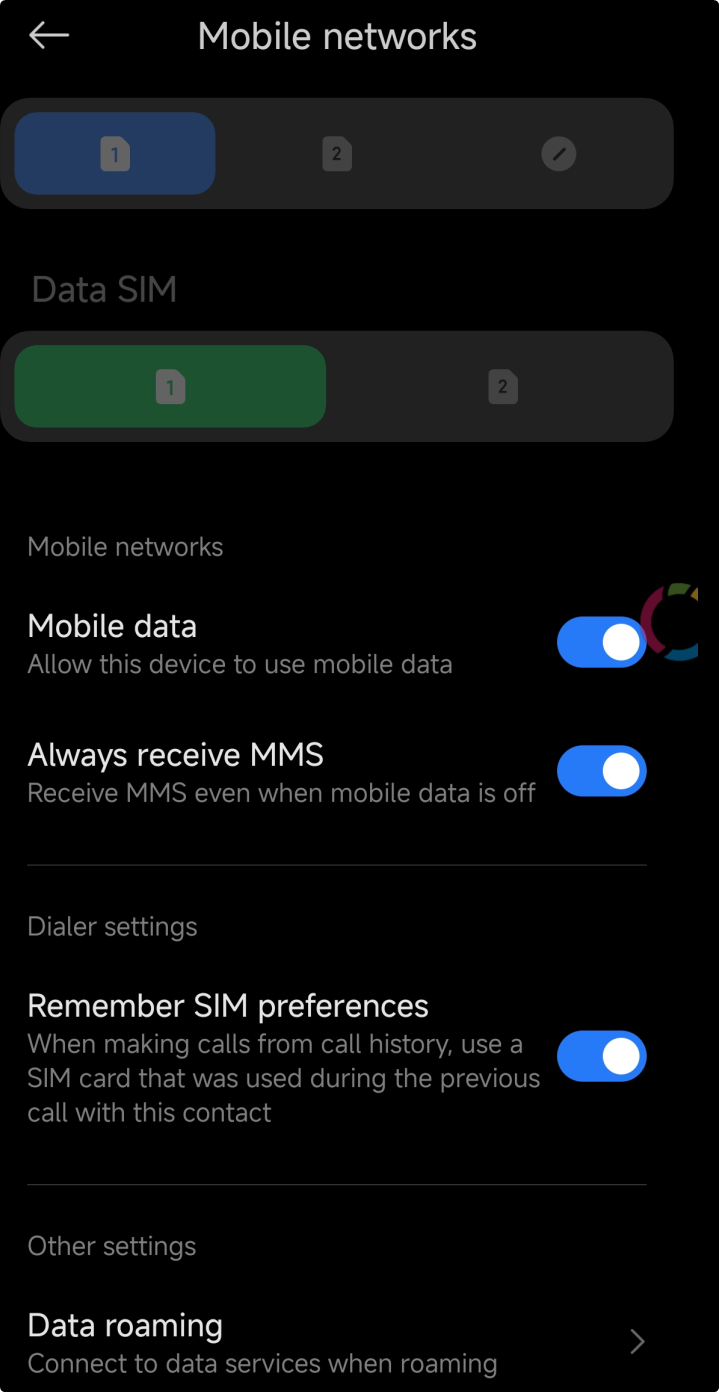Tap the pencil edit icon
The width and height of the screenshot is (719, 1392).
click(558, 154)
